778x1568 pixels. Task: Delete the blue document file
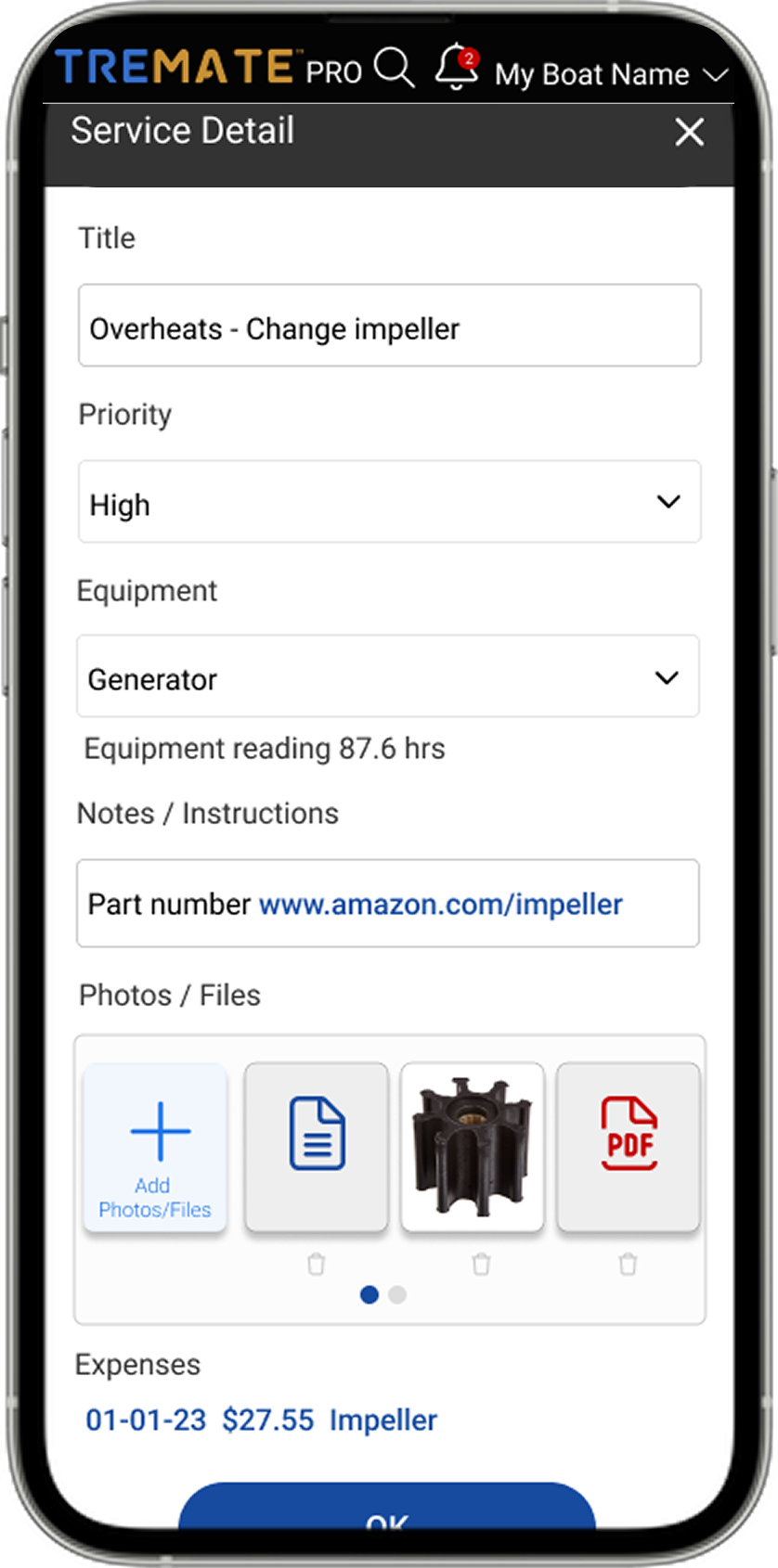pos(317,1264)
